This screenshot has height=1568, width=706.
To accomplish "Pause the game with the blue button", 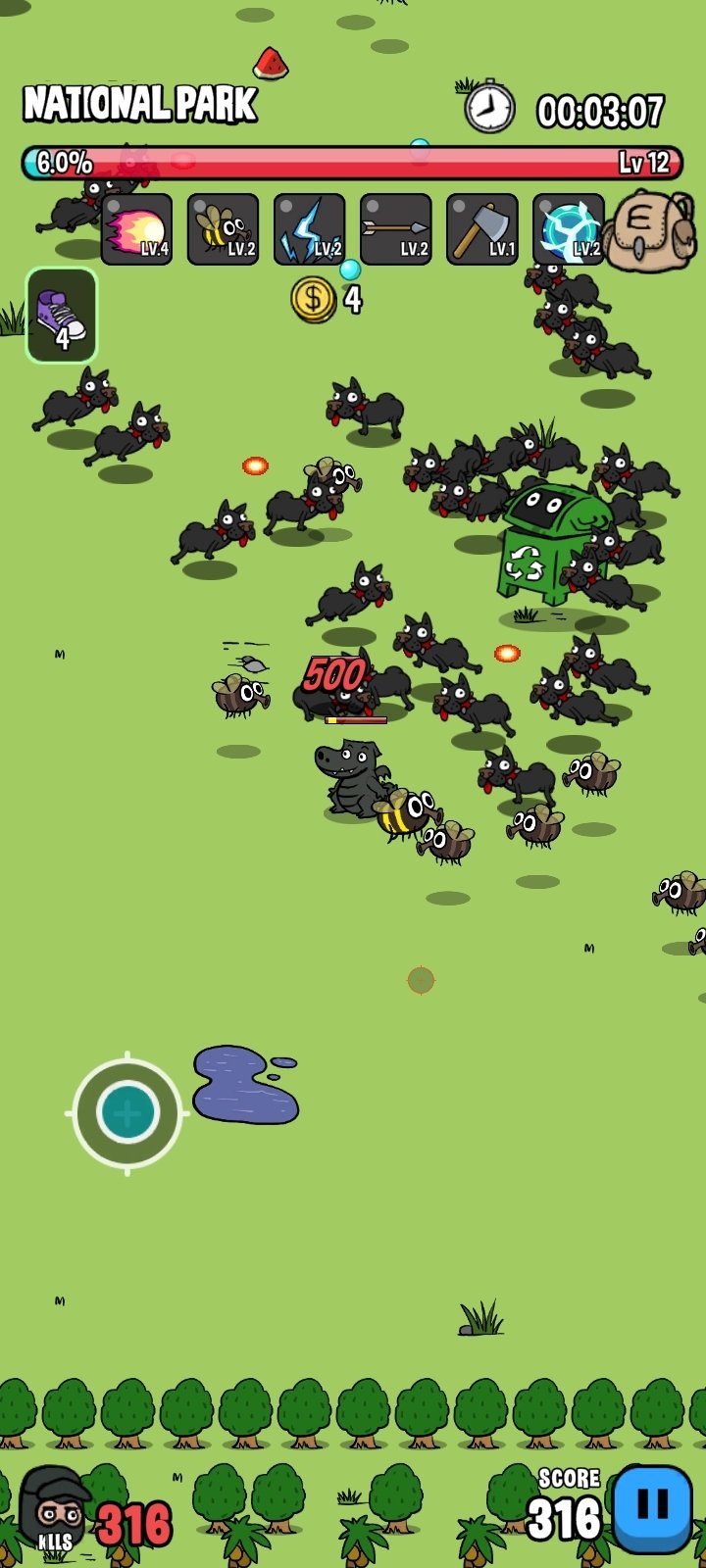I will [652, 1508].
